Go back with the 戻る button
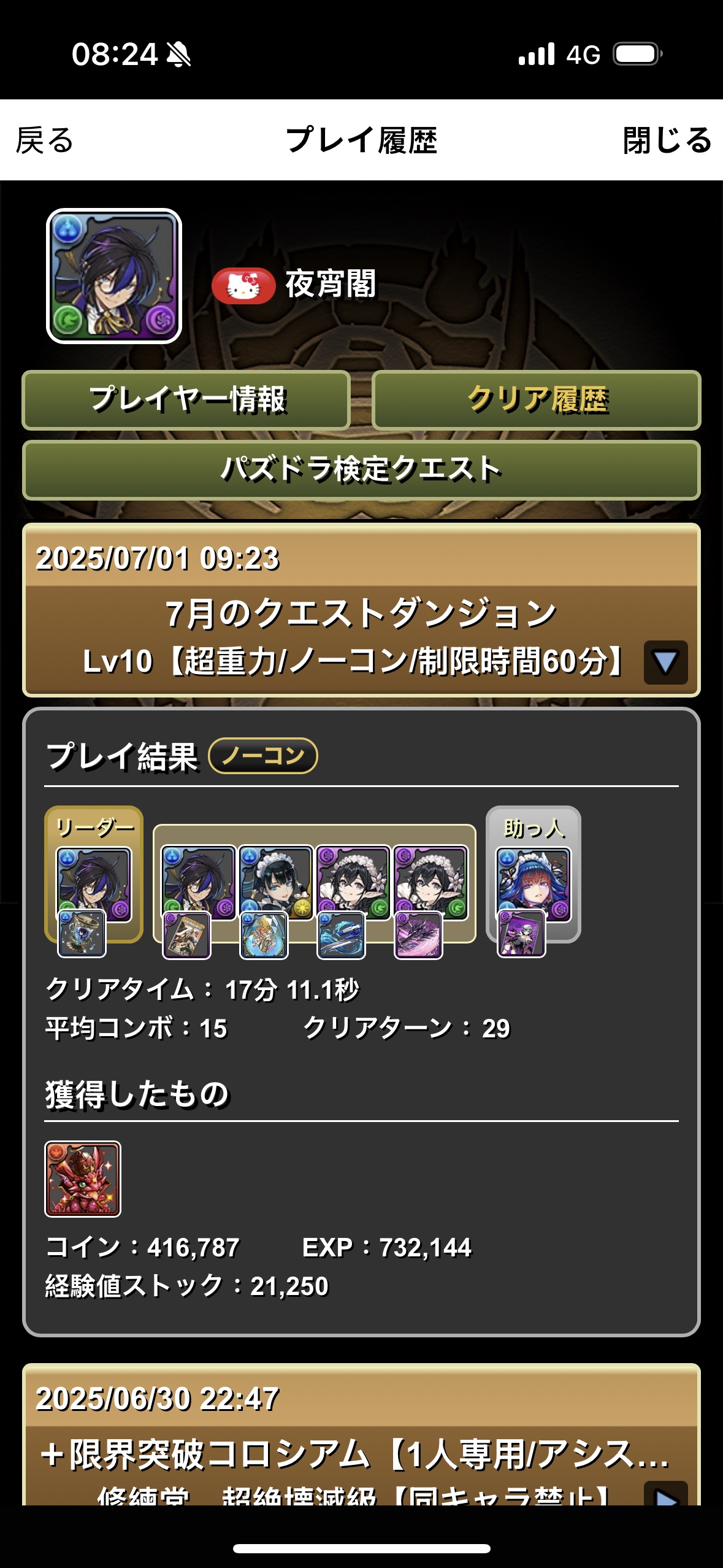 (x=45, y=140)
